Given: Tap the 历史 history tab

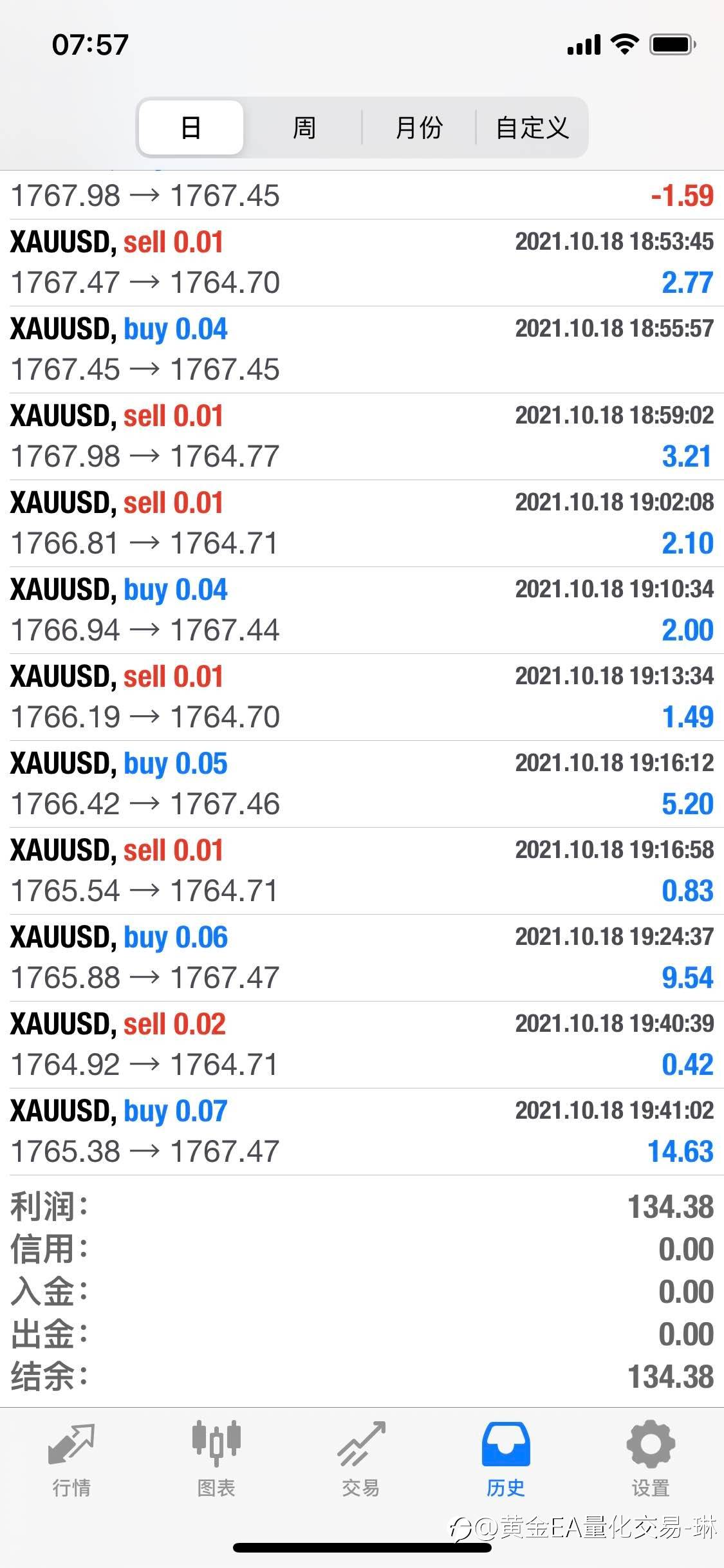Looking at the screenshot, I should tap(506, 1460).
